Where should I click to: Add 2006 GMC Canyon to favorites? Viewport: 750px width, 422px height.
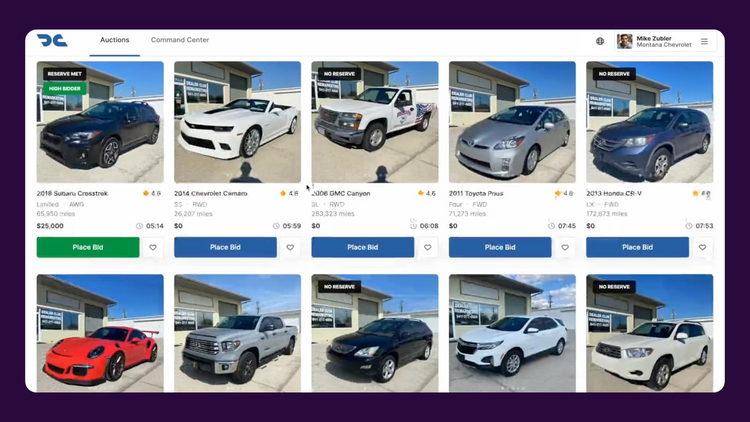coord(428,247)
